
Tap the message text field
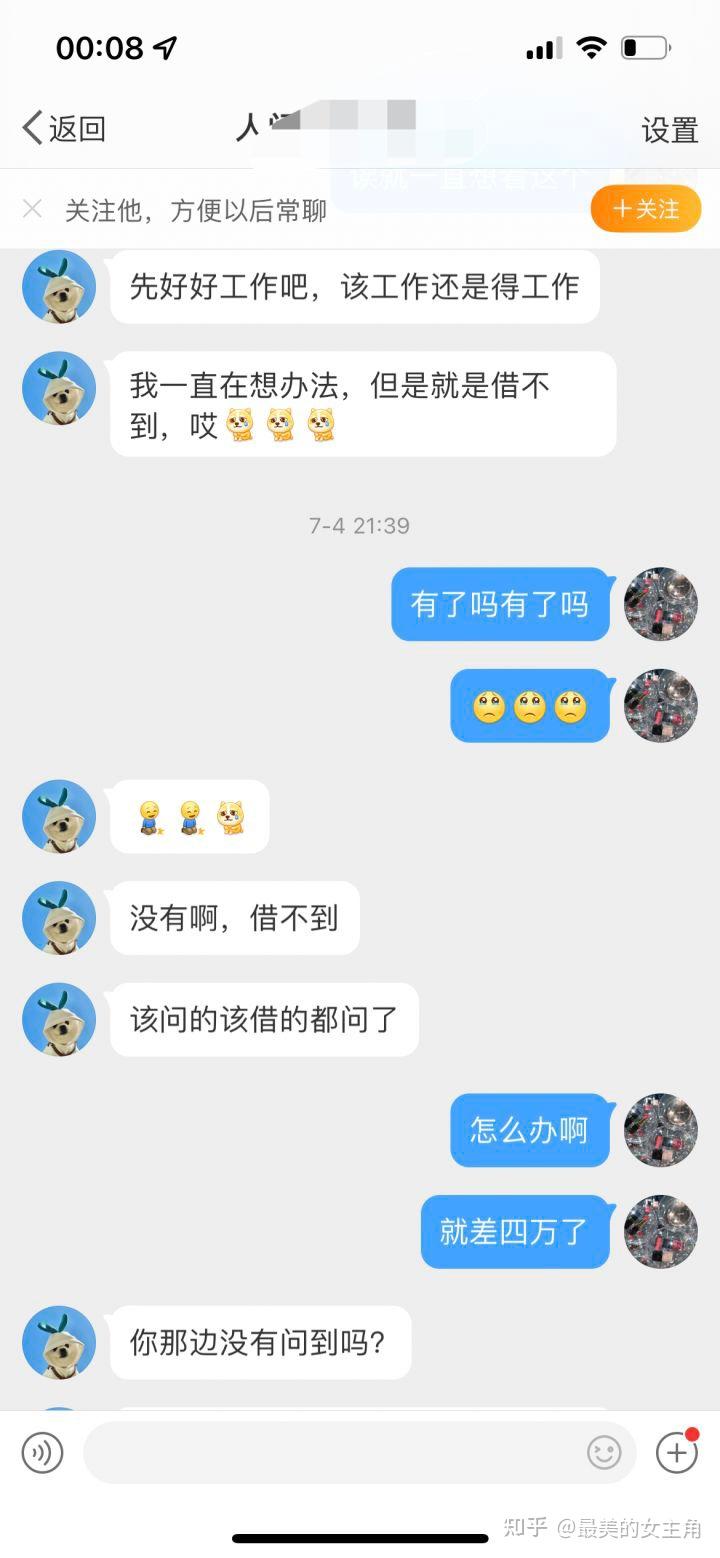(x=330, y=1453)
